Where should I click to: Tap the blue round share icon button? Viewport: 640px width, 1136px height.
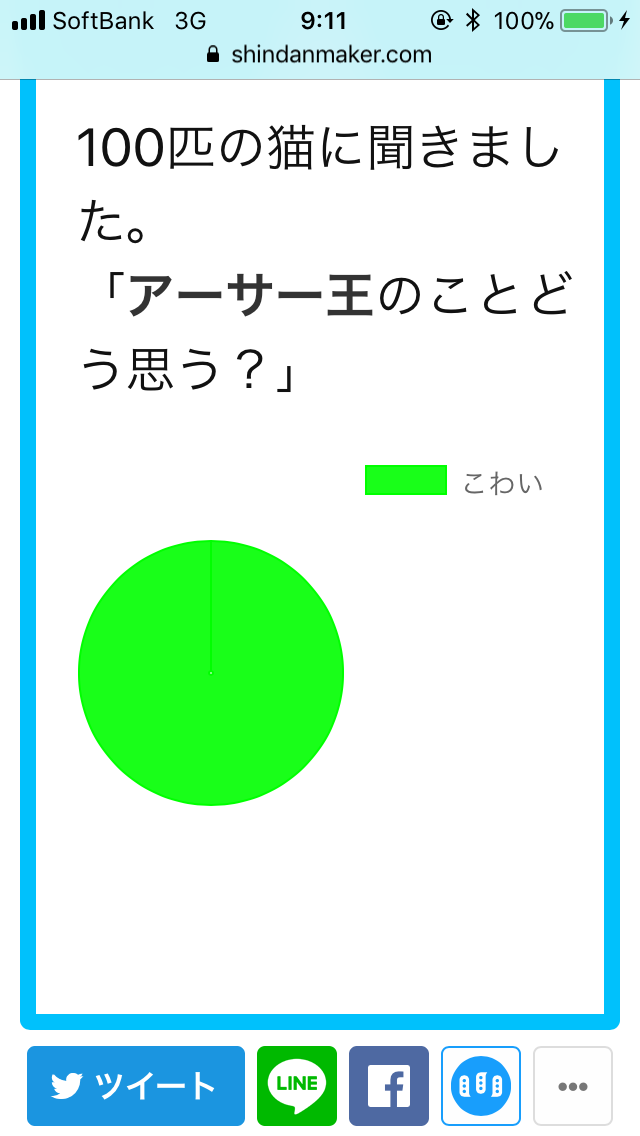click(481, 1085)
